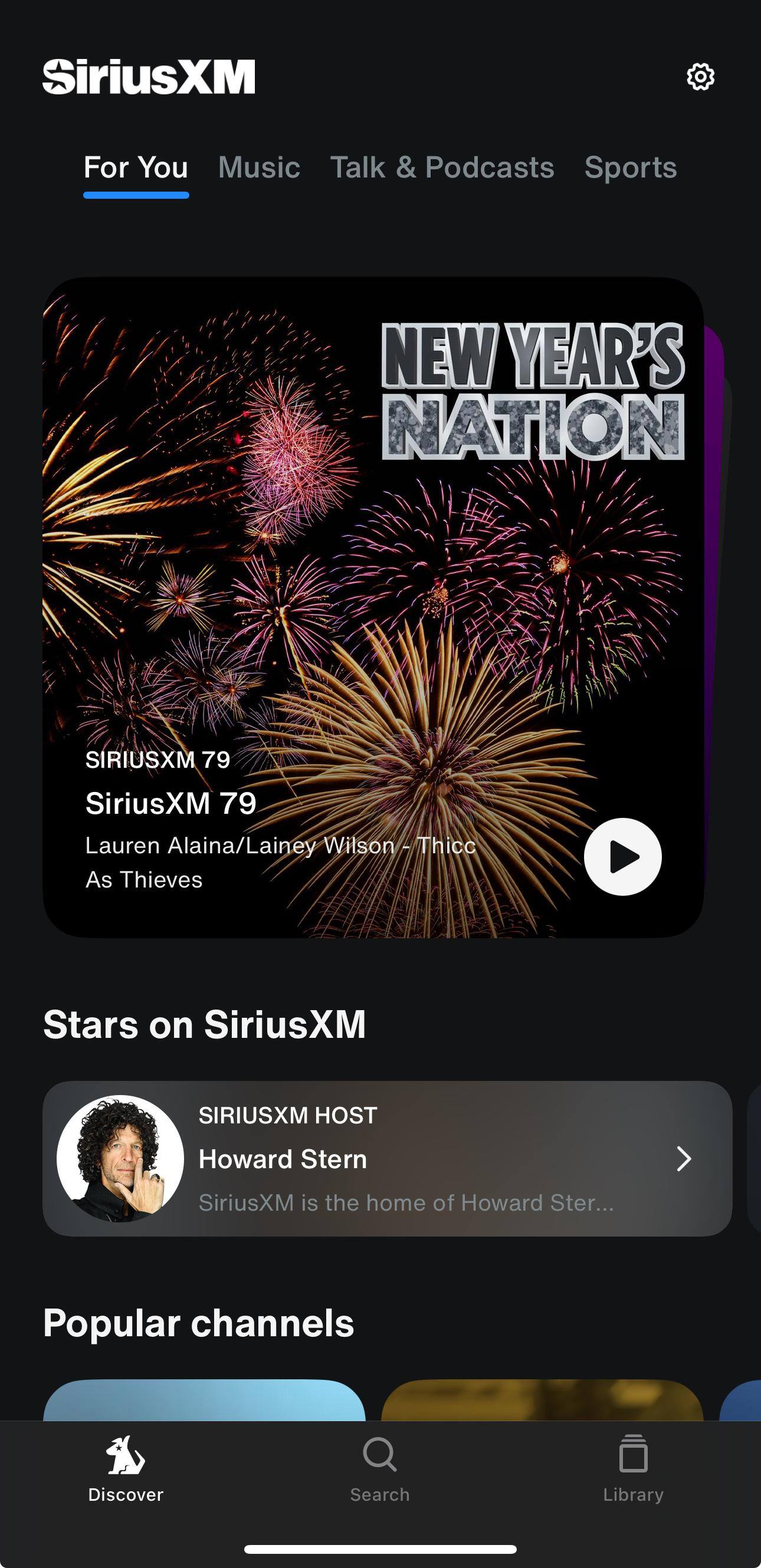Switch to the Talk & Podcasts tab
761x1568 pixels.
point(442,167)
